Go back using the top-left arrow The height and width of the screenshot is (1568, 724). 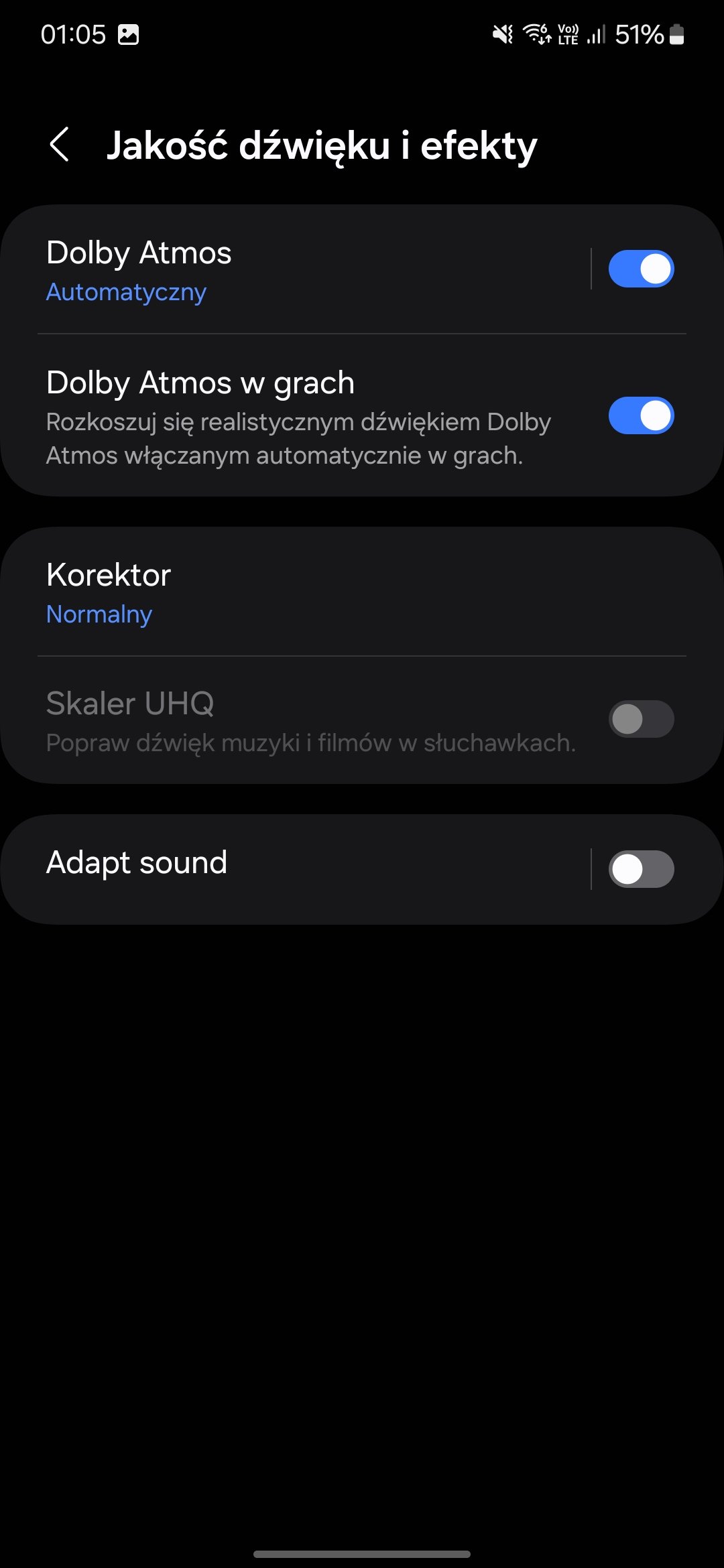pyautogui.click(x=60, y=145)
